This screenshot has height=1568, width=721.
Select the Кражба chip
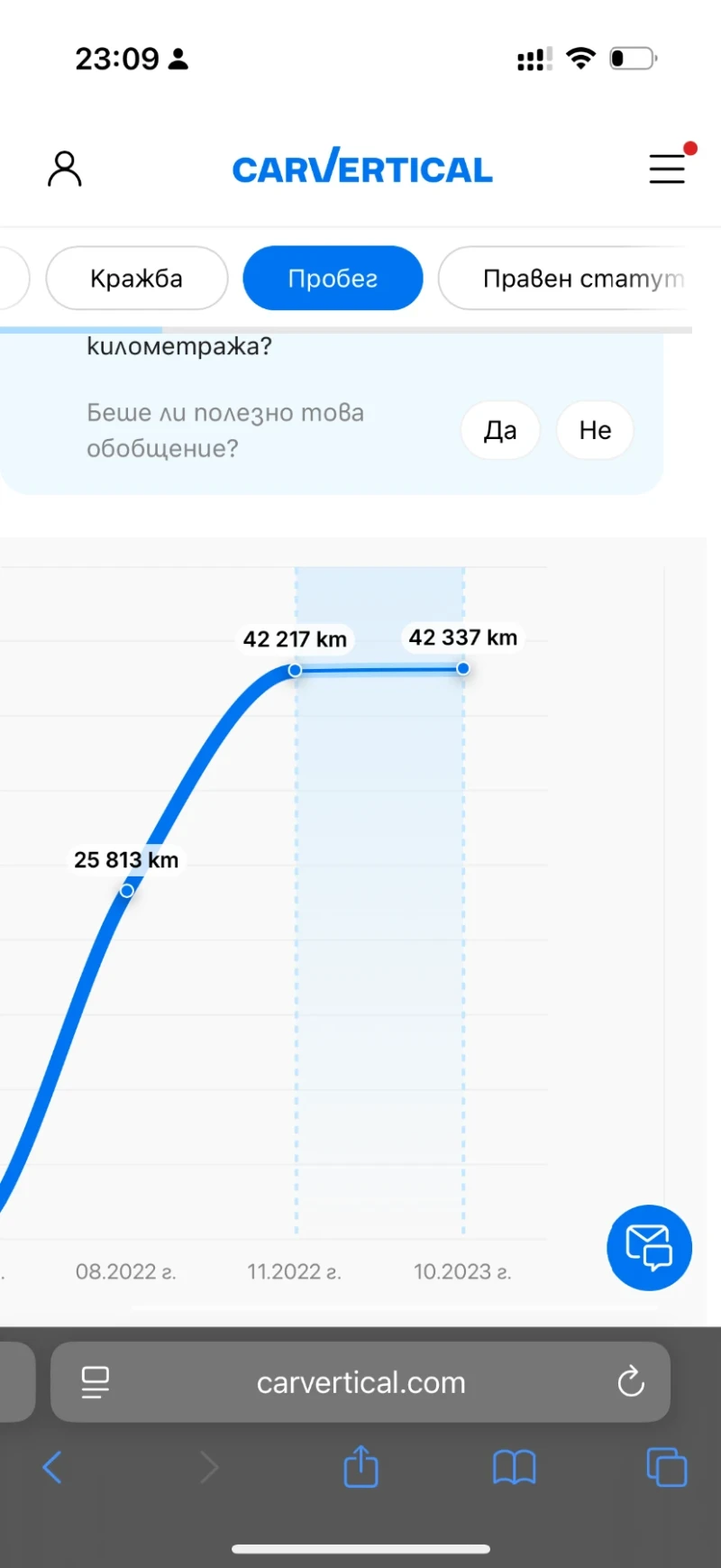pyautogui.click(x=136, y=279)
